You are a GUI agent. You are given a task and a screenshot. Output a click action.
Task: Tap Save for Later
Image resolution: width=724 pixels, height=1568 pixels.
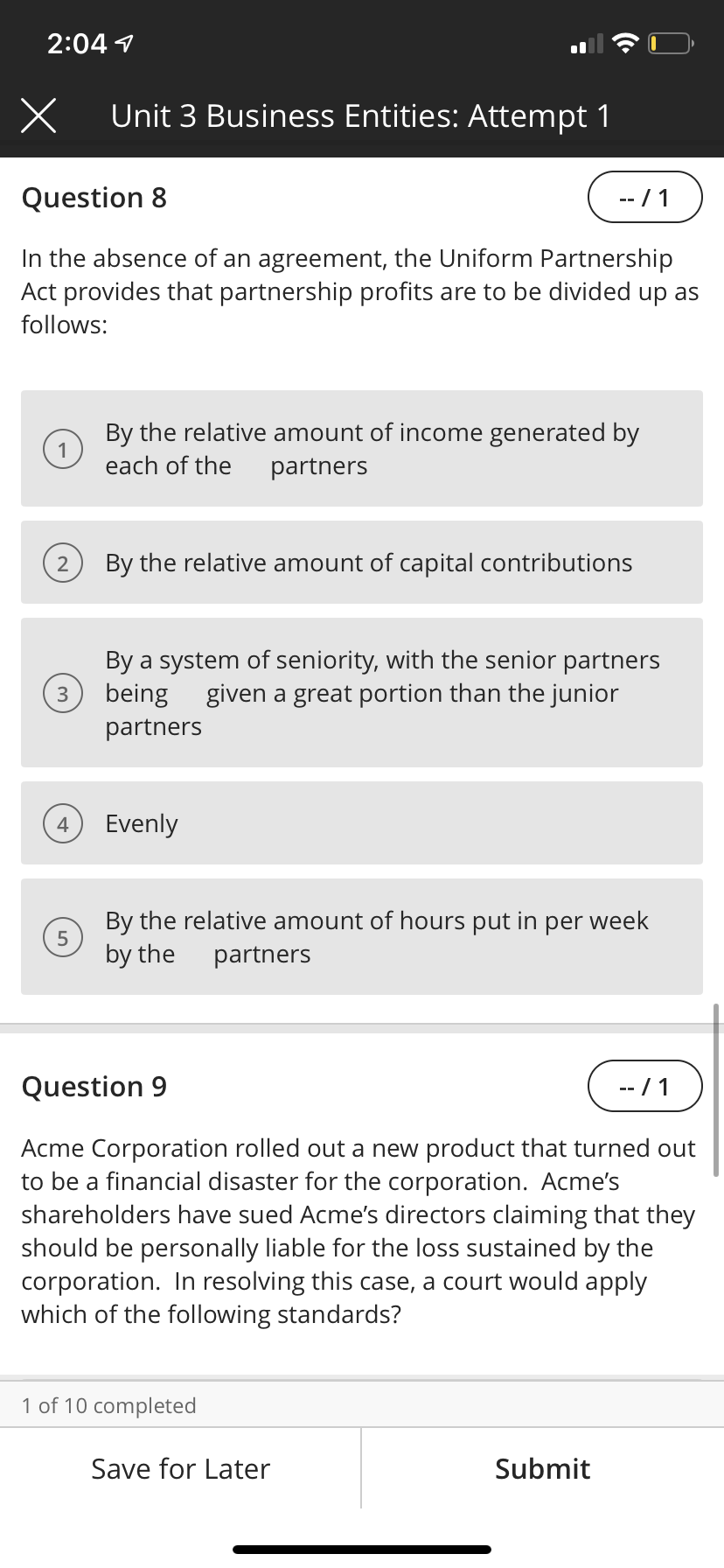(x=180, y=1468)
